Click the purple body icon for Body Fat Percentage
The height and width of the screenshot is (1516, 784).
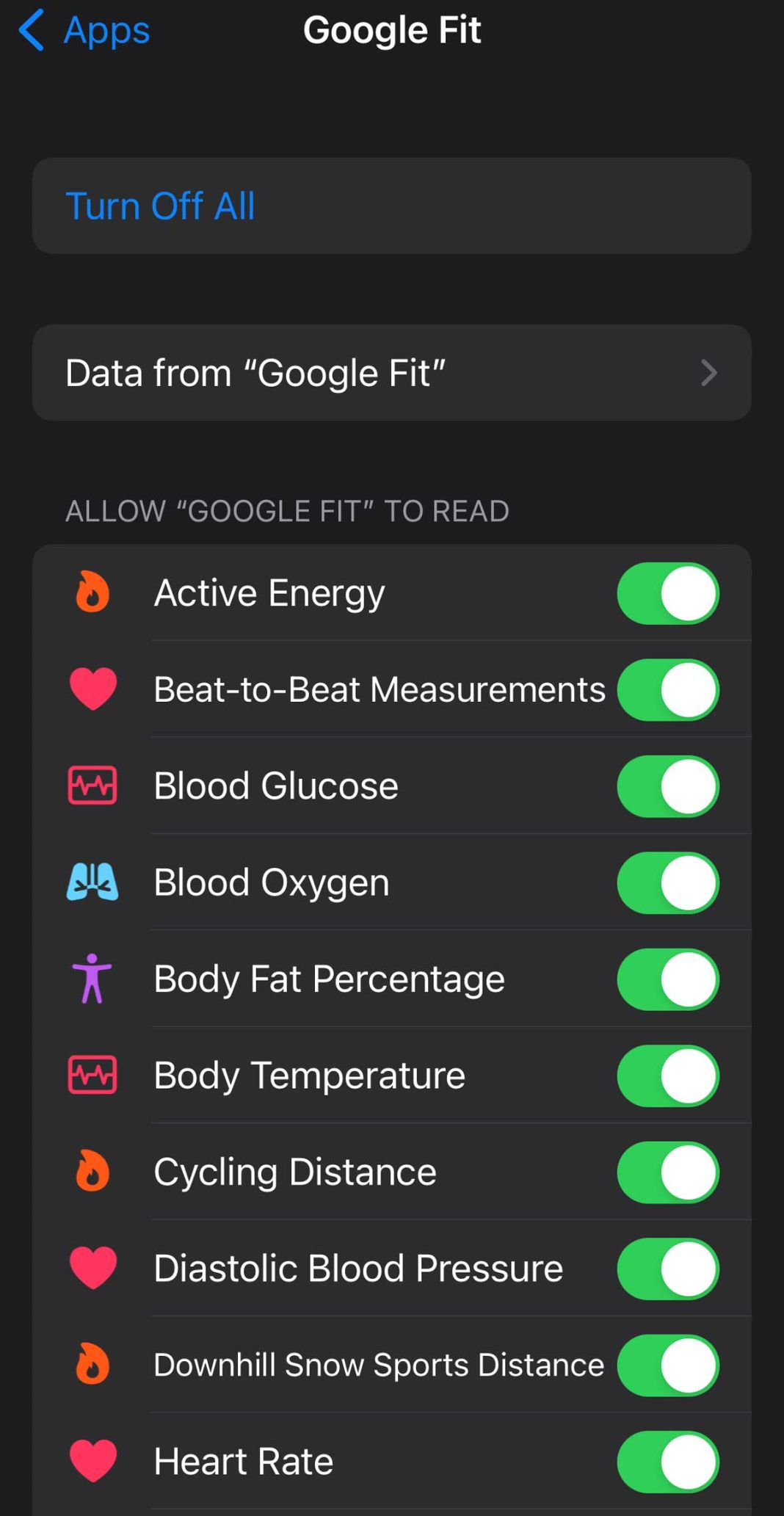pyautogui.click(x=92, y=979)
